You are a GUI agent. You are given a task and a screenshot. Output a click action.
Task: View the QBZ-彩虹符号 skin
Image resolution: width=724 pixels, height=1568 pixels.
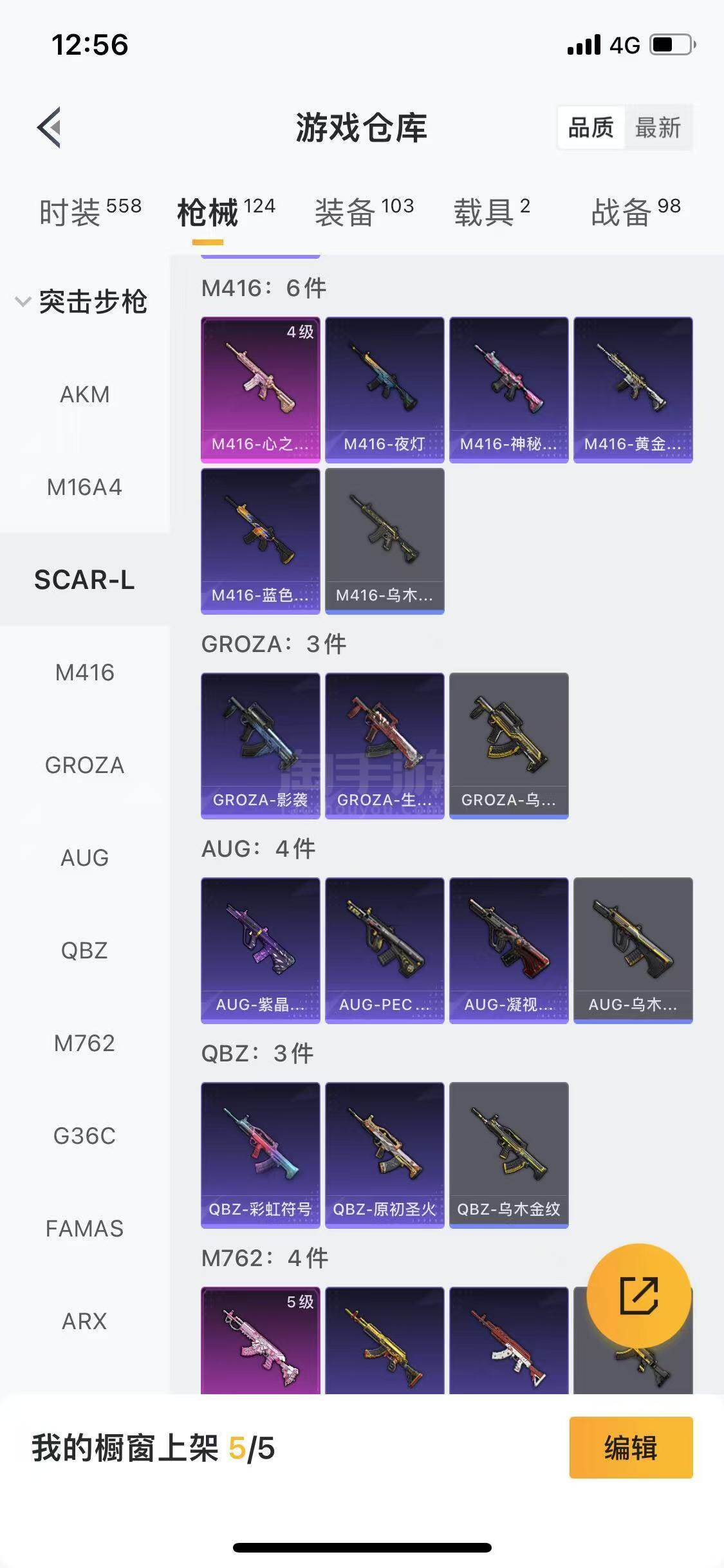[x=260, y=1155]
